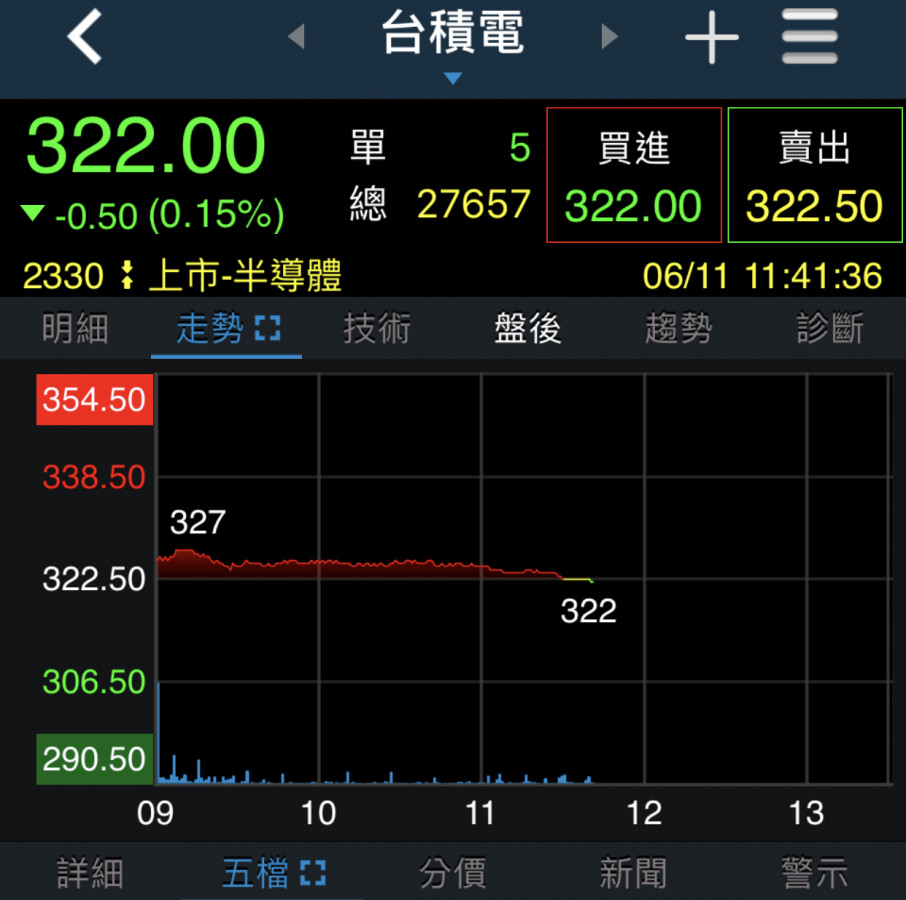Switch to the 明細 tab
This screenshot has height=900, width=906.
point(75,329)
